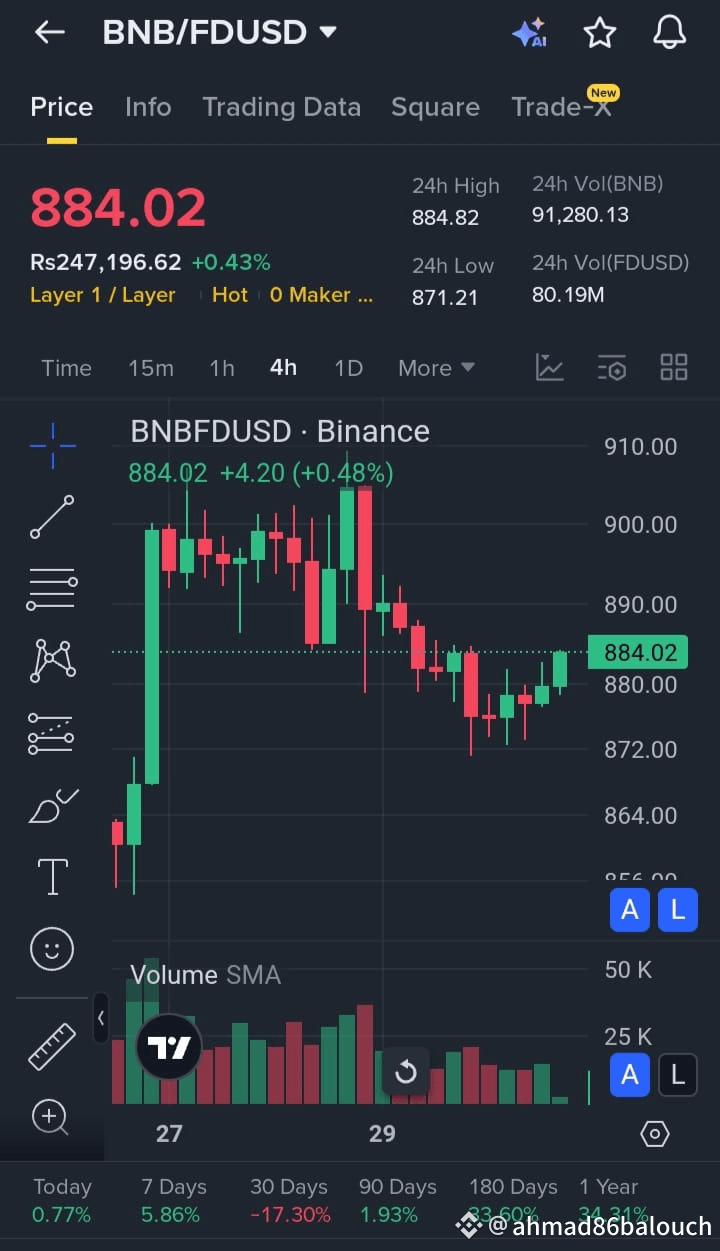The width and height of the screenshot is (720, 1251).
Task: Open the Square tab
Action: (435, 107)
